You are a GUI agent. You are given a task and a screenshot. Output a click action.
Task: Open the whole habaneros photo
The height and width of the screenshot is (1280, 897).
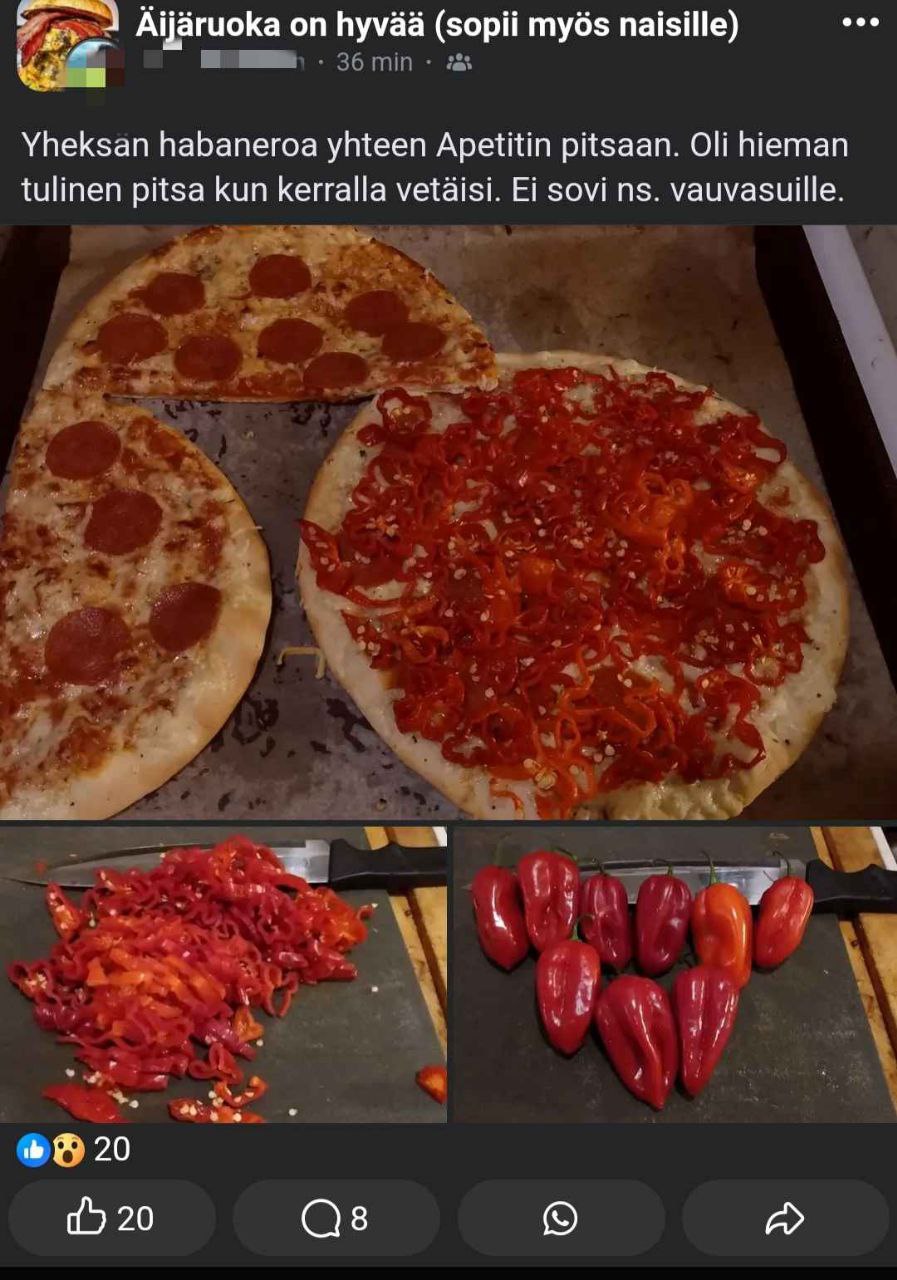tap(675, 974)
